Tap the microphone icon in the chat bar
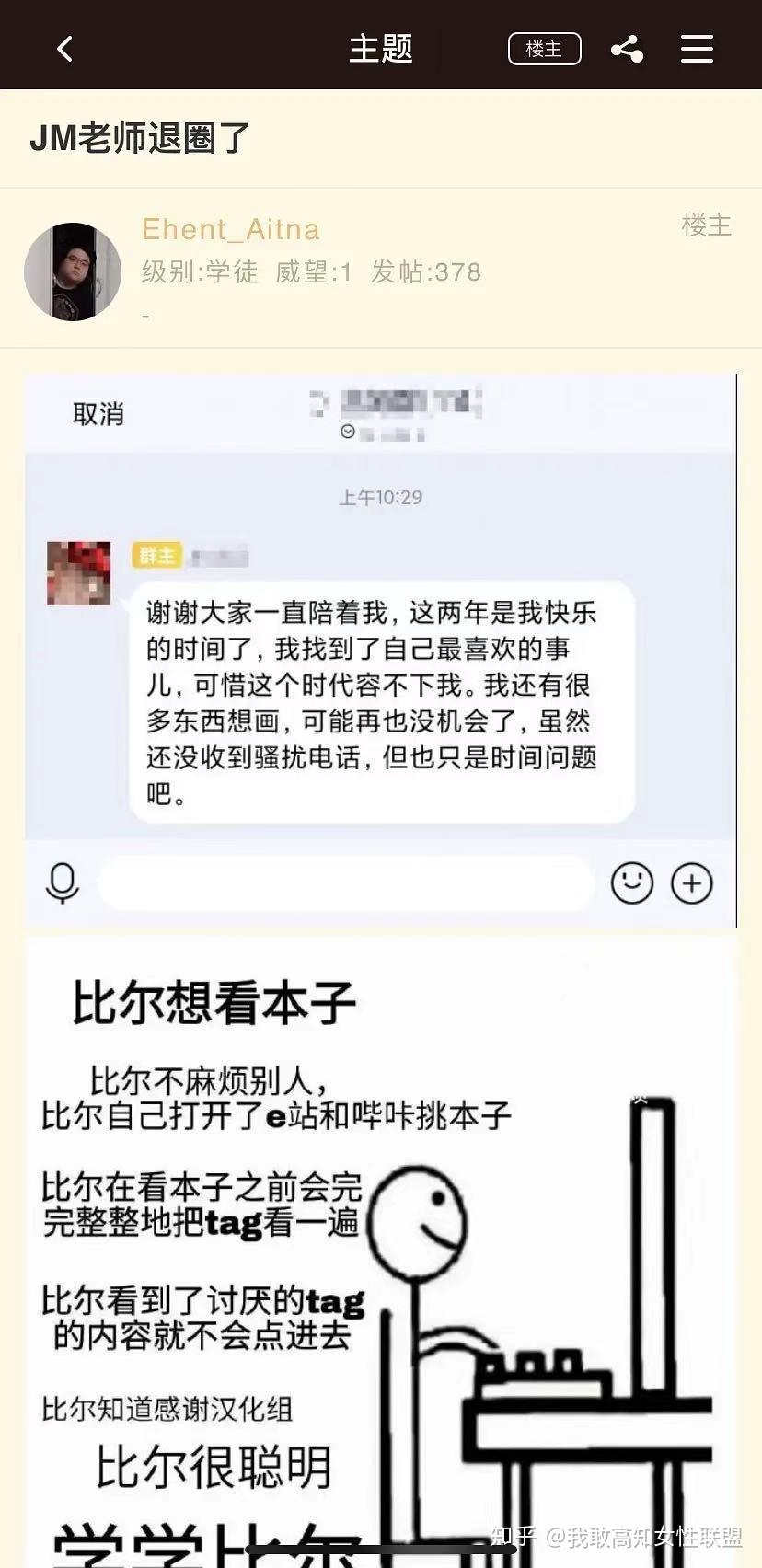The height and width of the screenshot is (1568, 762). click(61, 883)
